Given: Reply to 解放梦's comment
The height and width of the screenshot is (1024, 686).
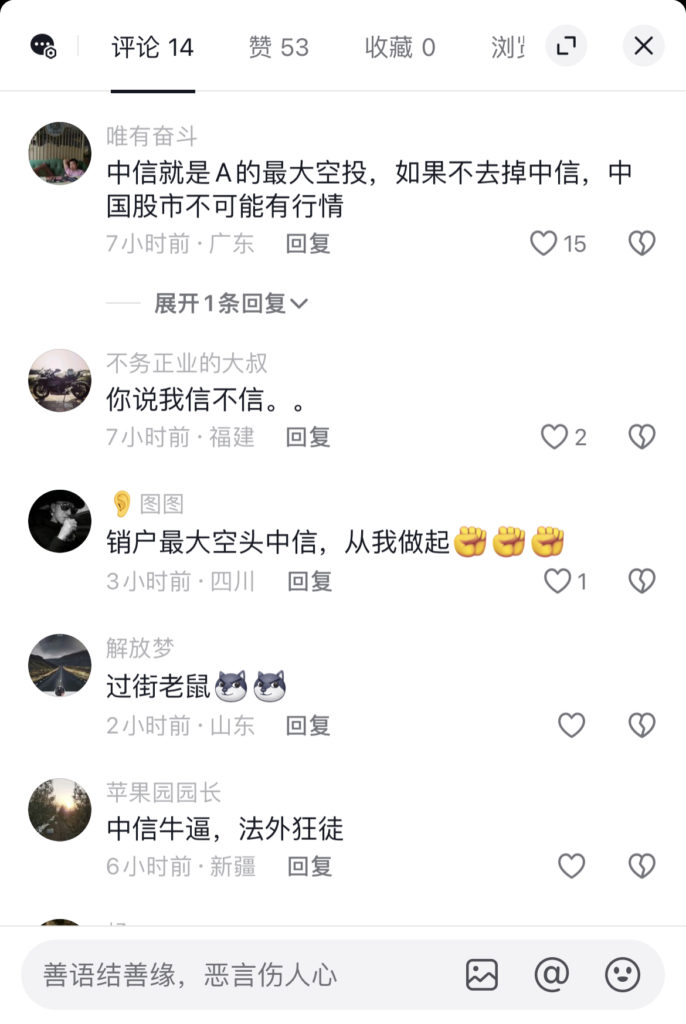Looking at the screenshot, I should coord(308,725).
